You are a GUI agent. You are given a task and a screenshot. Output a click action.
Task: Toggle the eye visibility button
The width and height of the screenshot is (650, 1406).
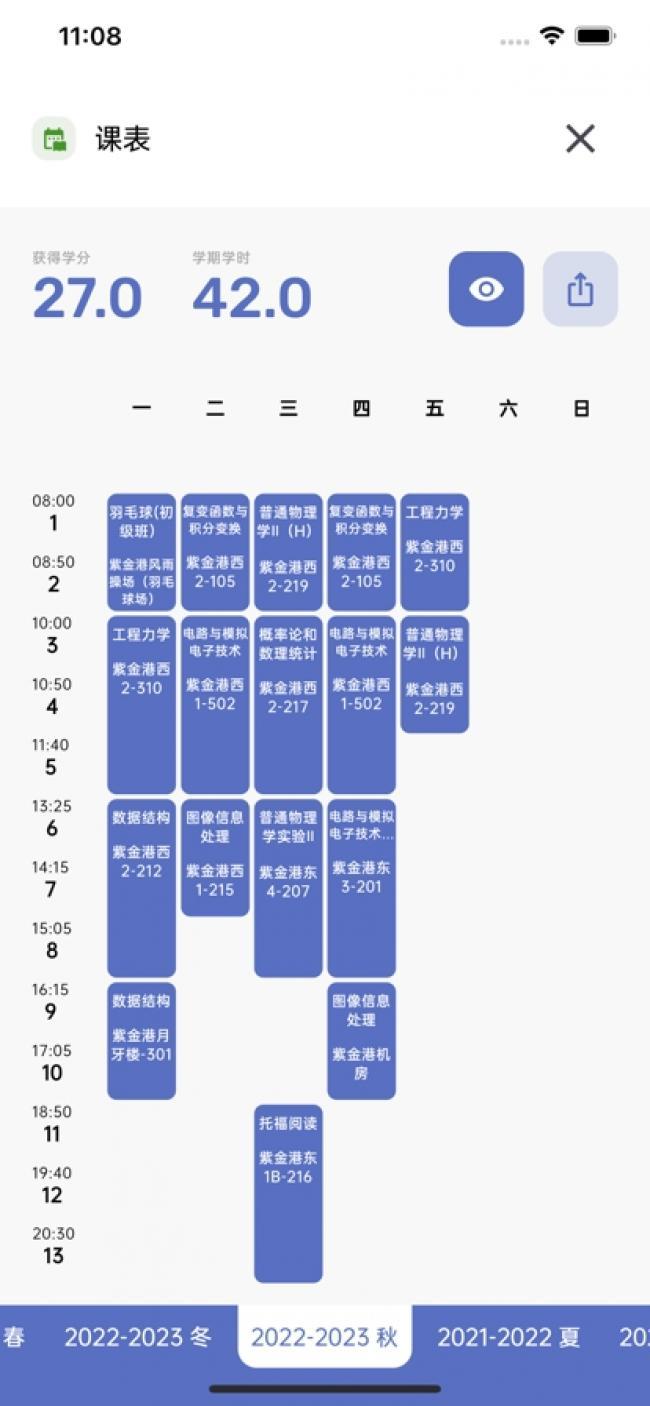[486, 289]
